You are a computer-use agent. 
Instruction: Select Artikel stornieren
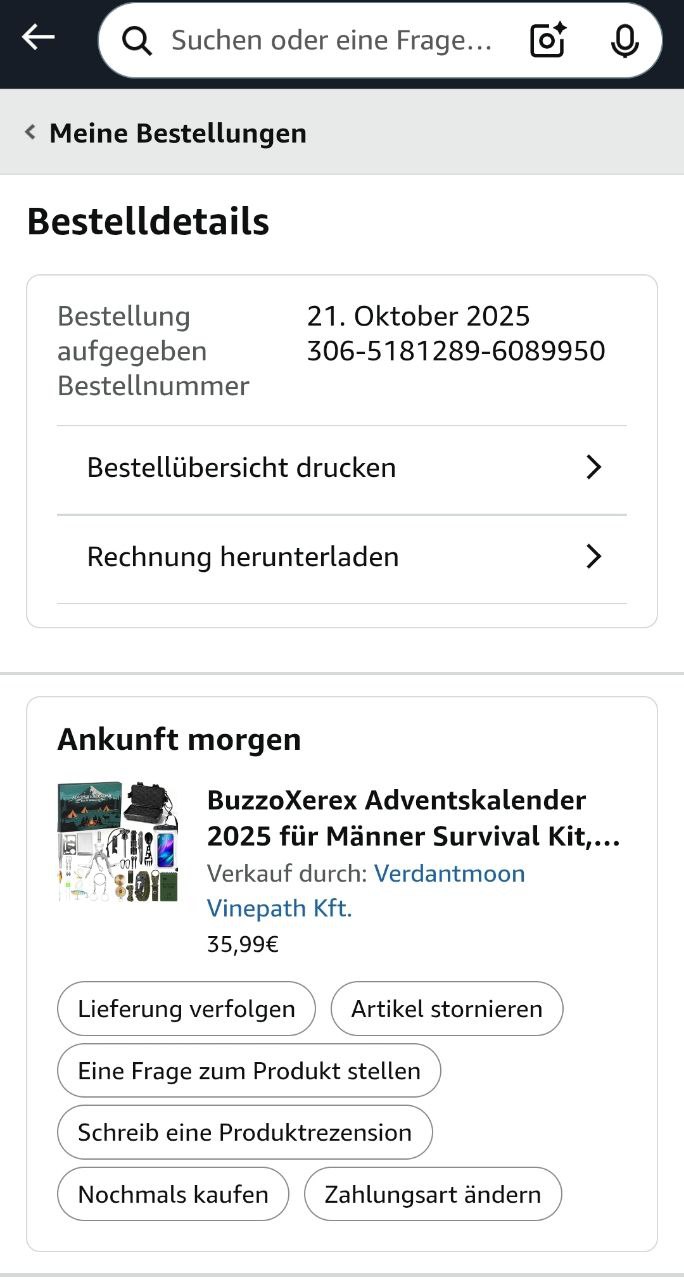click(447, 1009)
